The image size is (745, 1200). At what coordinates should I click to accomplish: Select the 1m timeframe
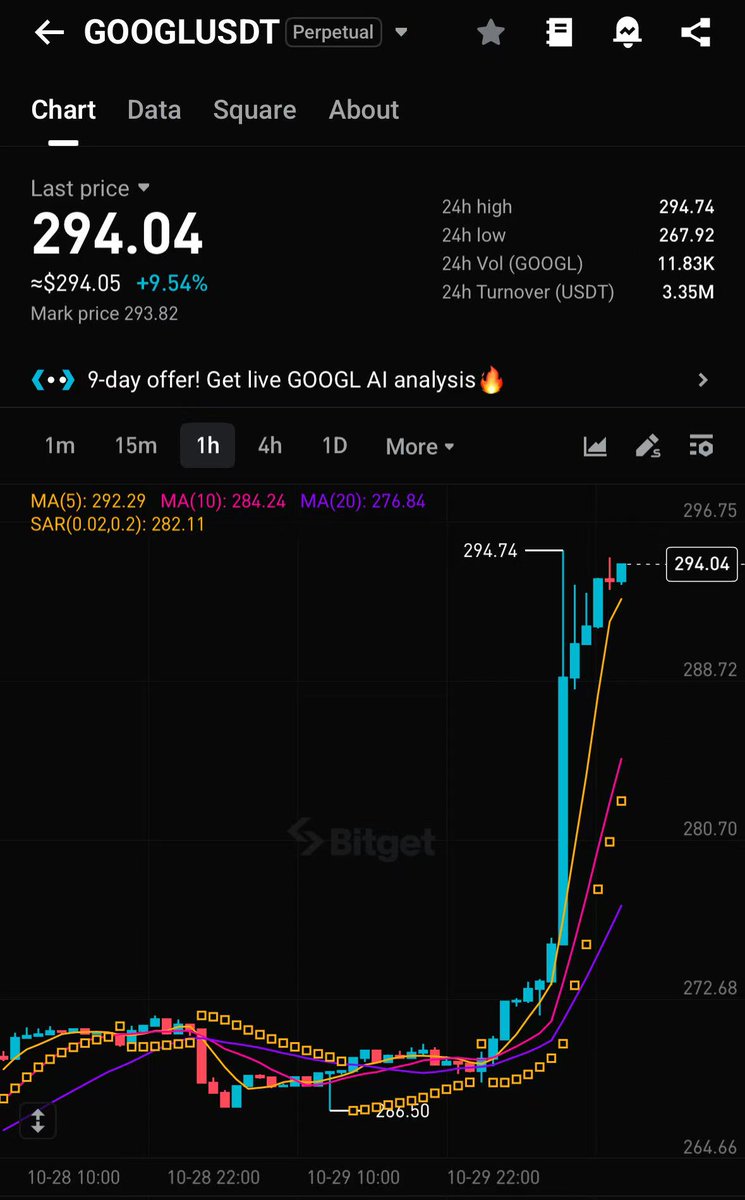coord(60,446)
